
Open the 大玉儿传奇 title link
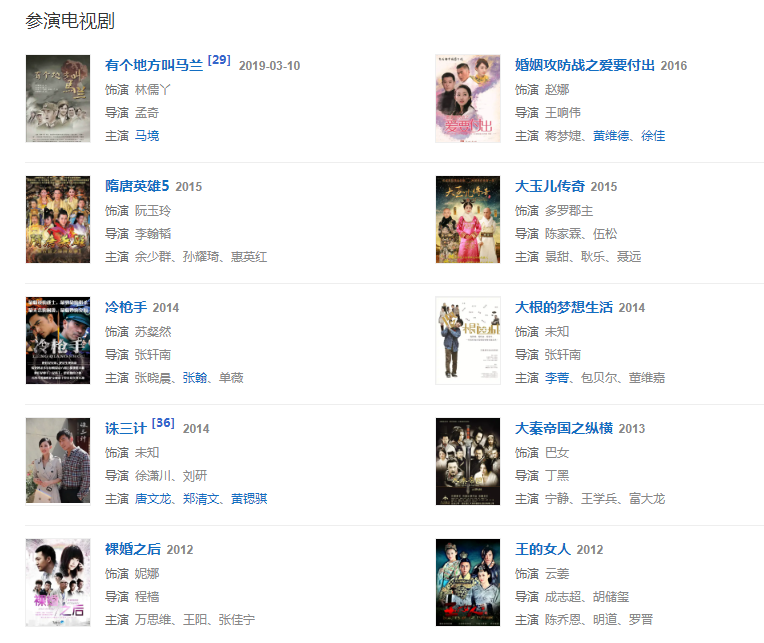(549, 186)
